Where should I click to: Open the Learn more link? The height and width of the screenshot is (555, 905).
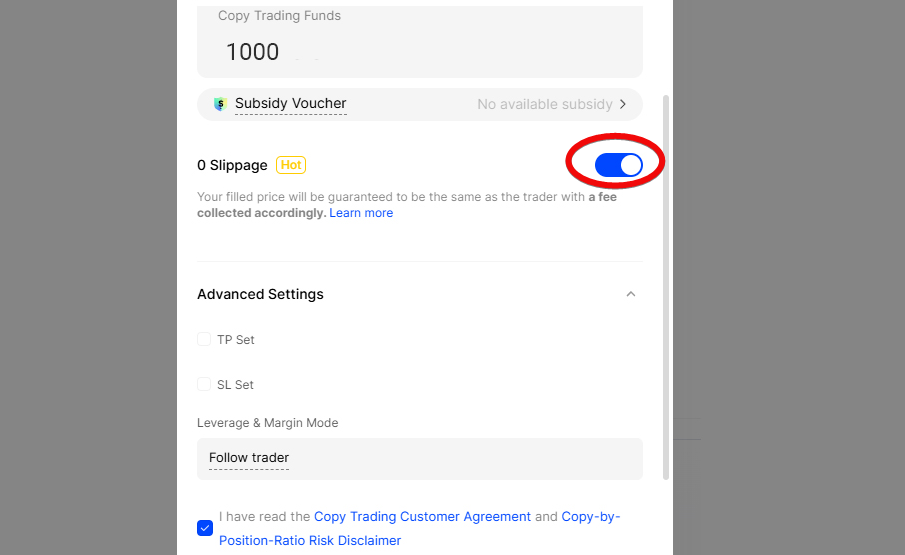point(361,213)
